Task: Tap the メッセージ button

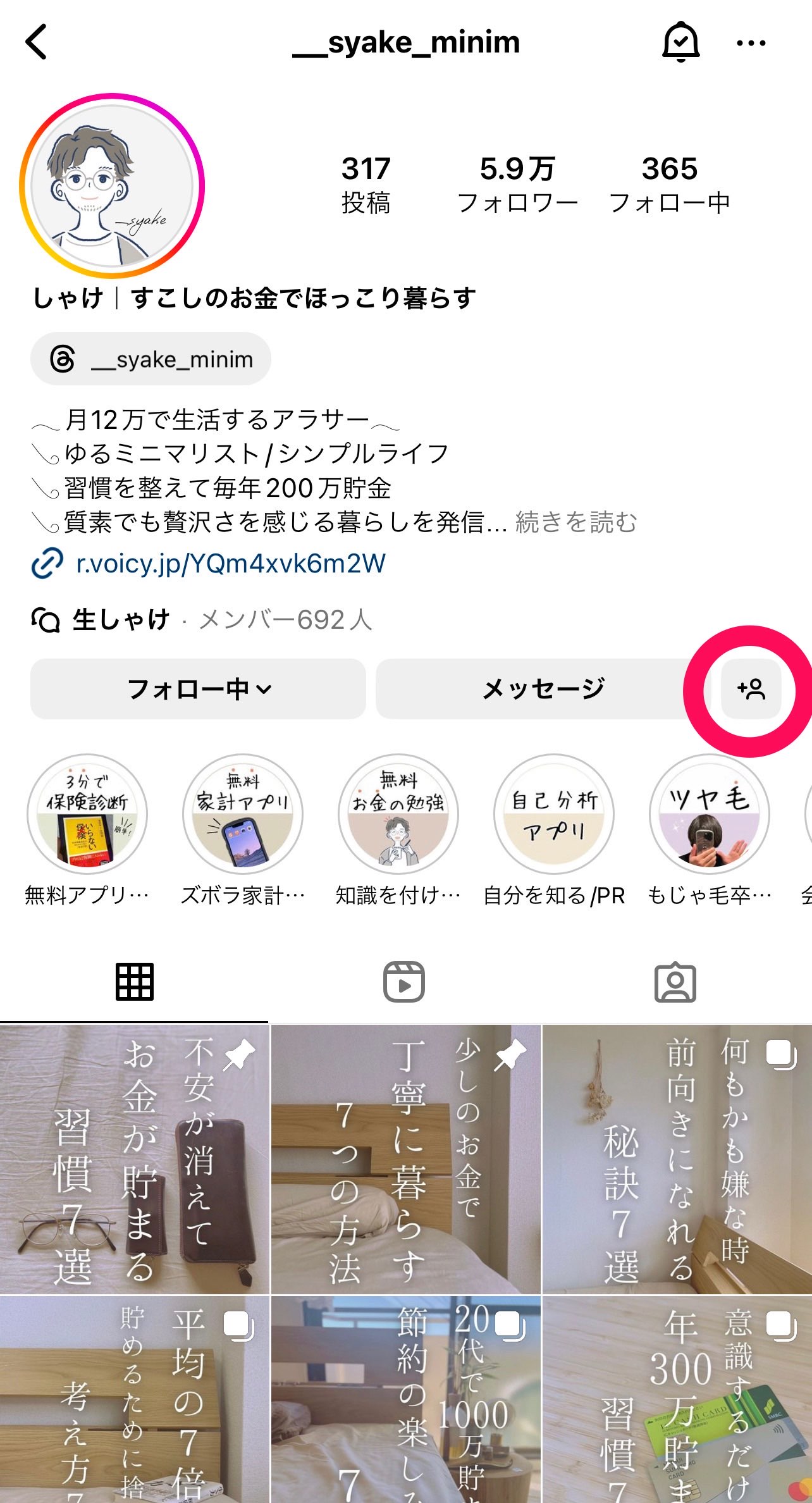Action: click(543, 689)
